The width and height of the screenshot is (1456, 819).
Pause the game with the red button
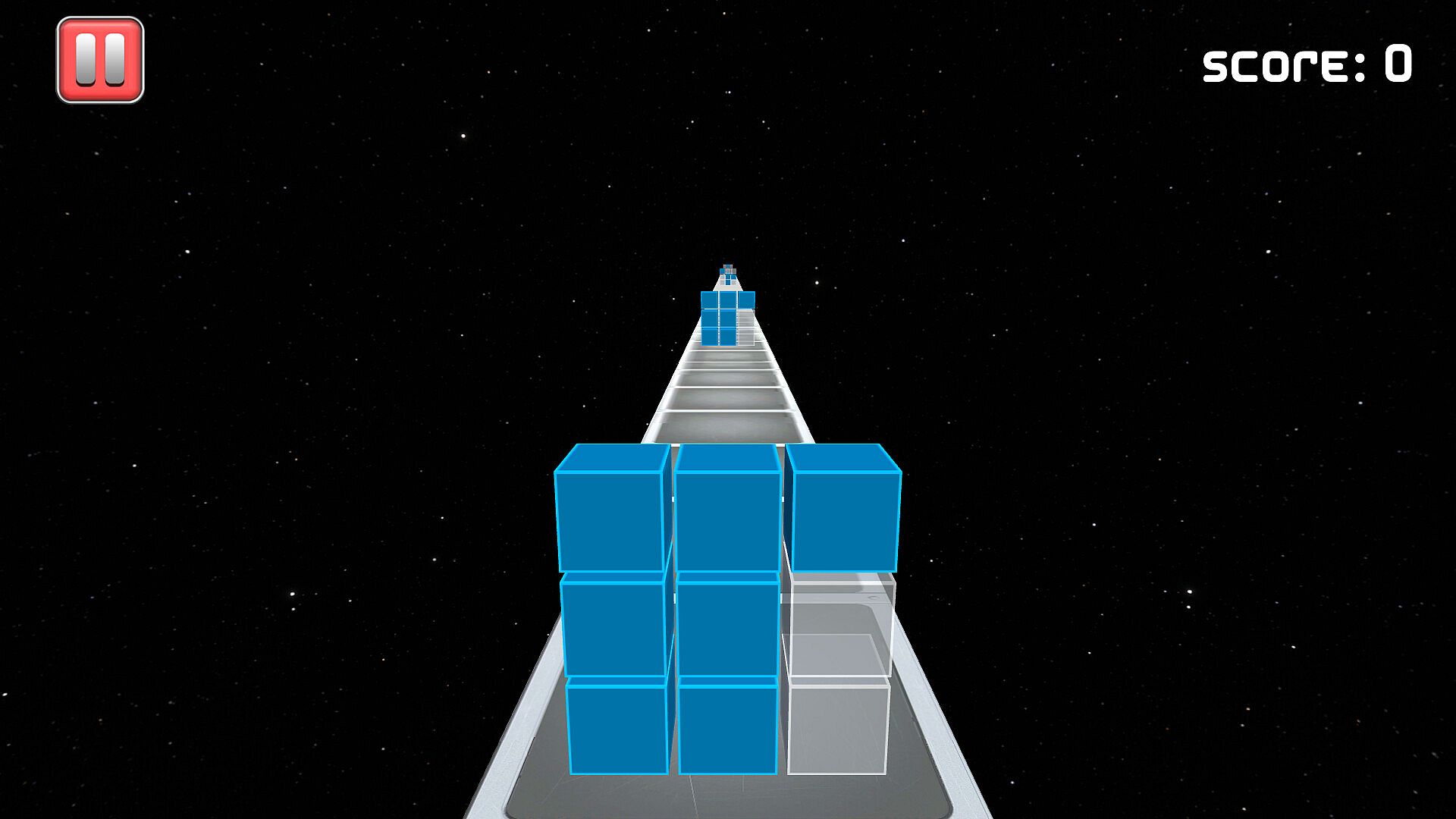(100, 60)
